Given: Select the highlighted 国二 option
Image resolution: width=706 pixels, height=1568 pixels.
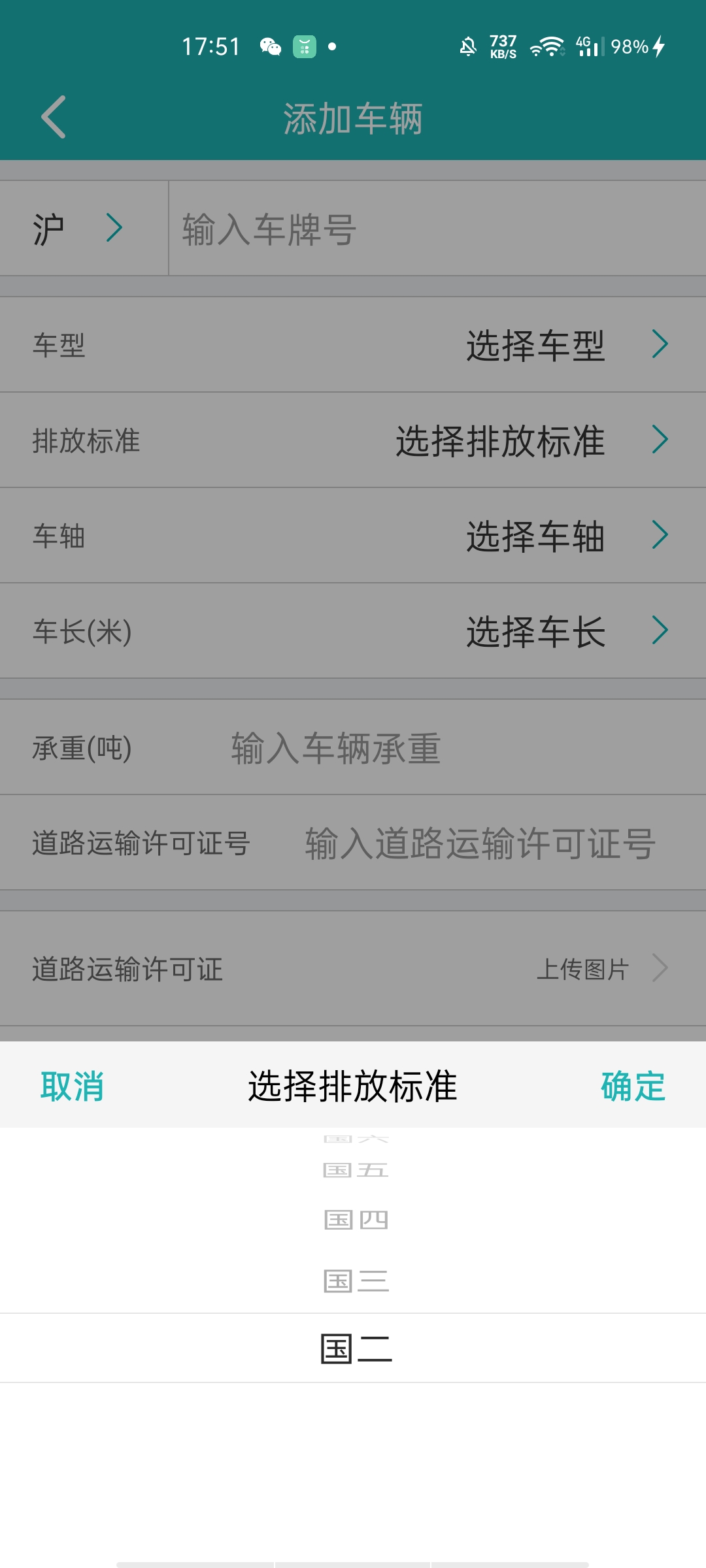Looking at the screenshot, I should (356, 1349).
